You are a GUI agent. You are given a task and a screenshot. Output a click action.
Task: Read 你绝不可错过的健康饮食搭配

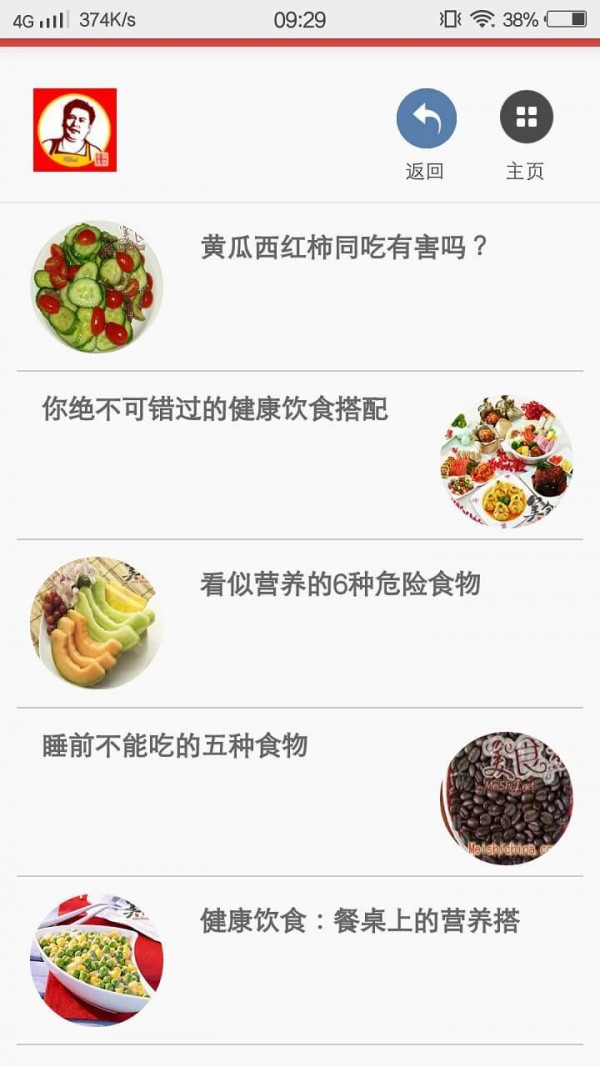point(215,409)
